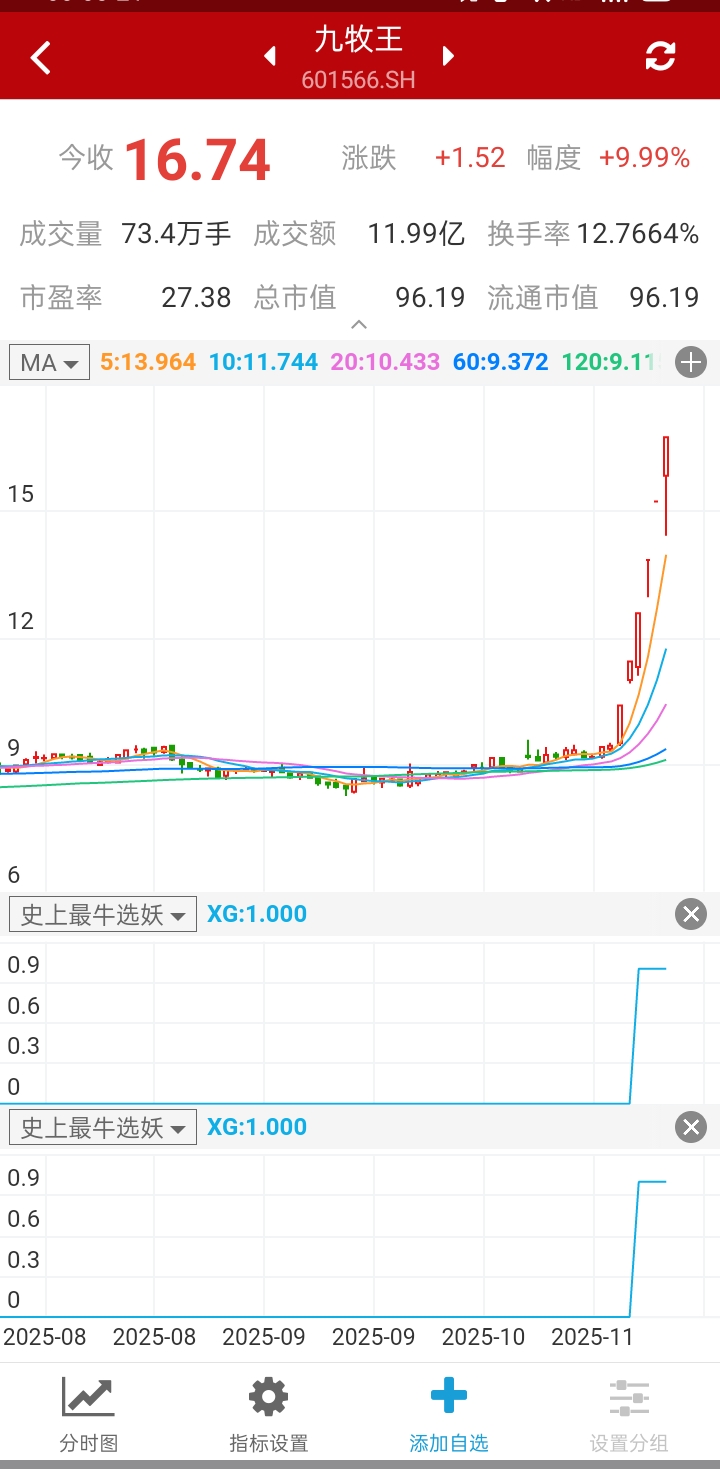
Task: Go back with the header arrow
Action: (40, 57)
